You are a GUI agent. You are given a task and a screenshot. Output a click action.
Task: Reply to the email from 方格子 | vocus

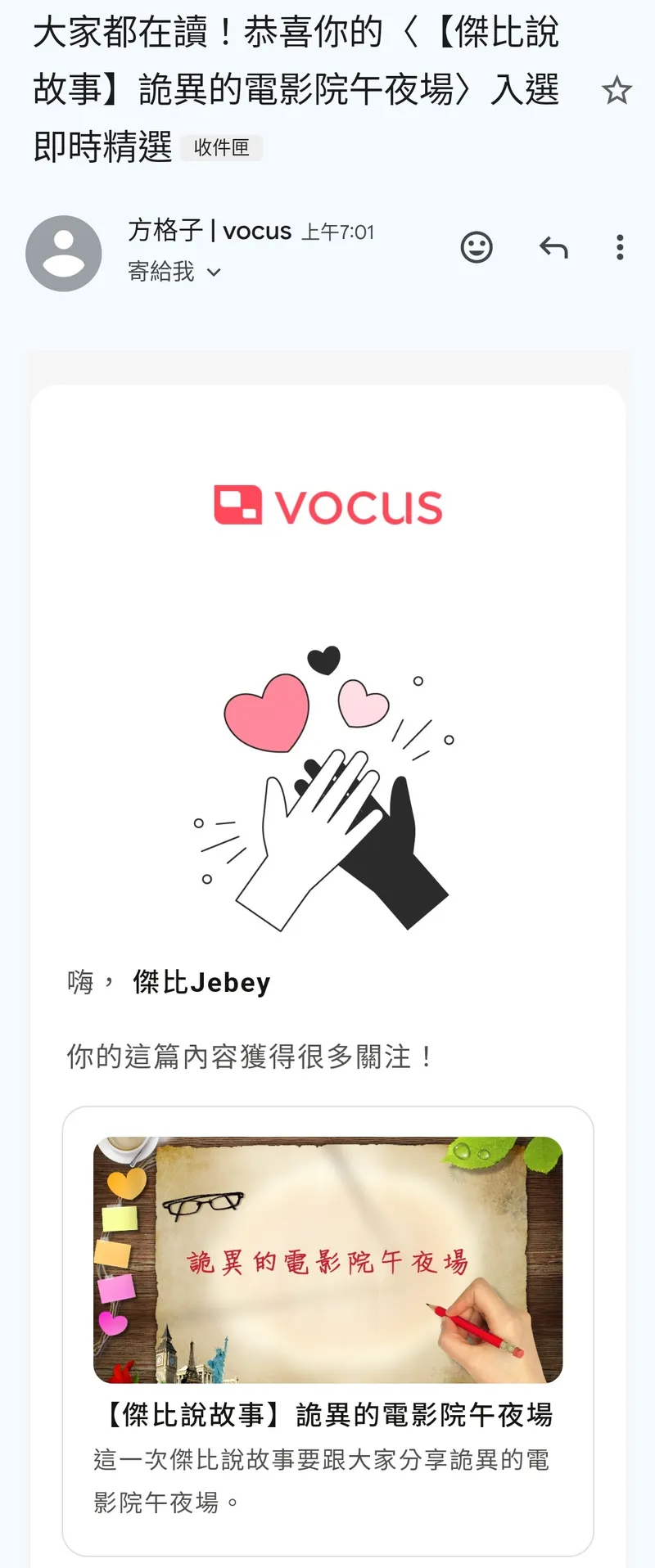click(553, 247)
